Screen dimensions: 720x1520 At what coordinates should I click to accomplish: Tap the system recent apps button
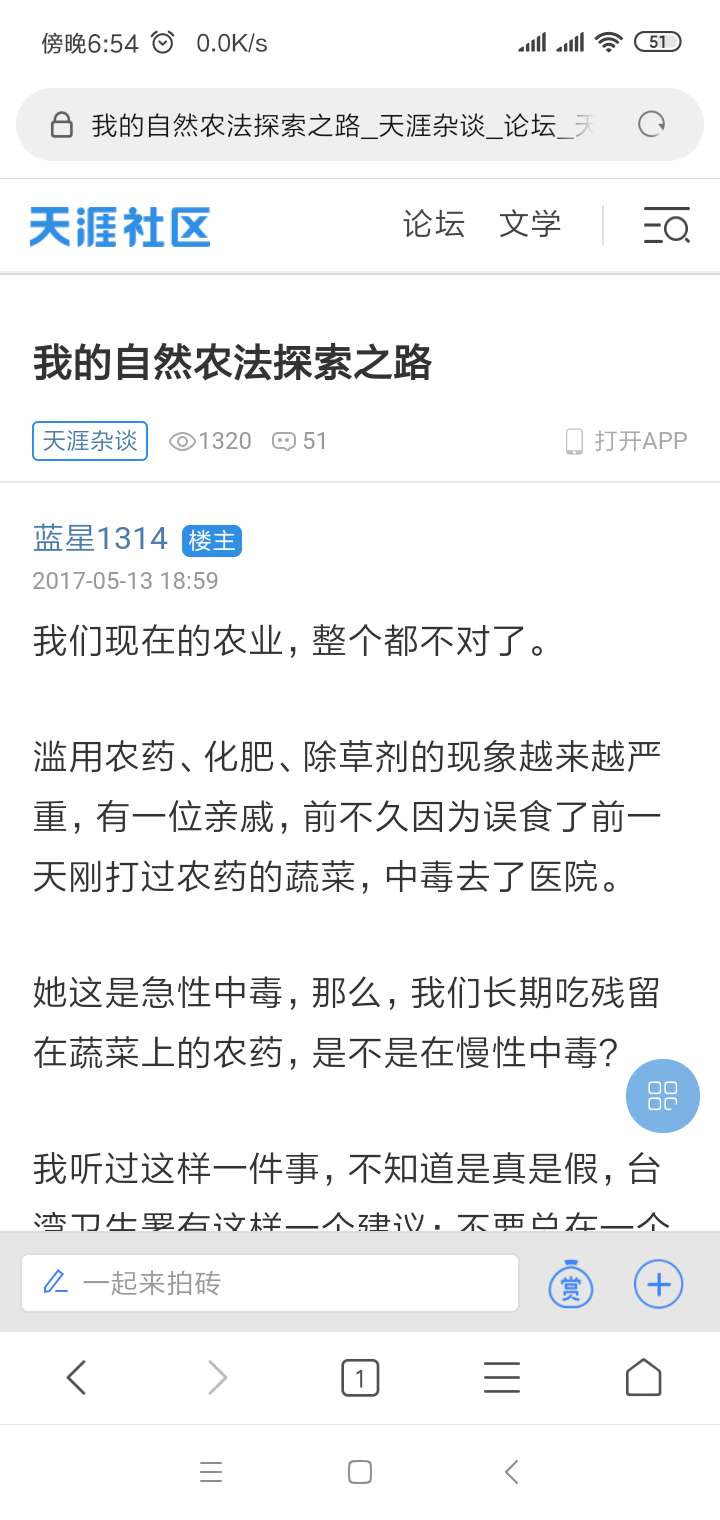click(x=211, y=1472)
